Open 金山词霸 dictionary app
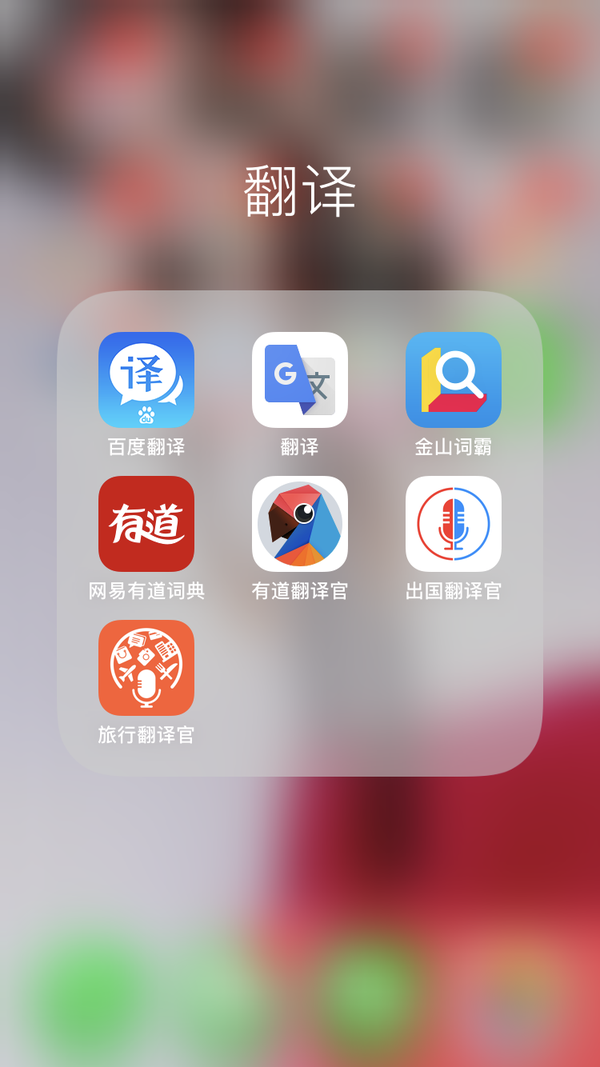600x1067 pixels. (x=454, y=380)
